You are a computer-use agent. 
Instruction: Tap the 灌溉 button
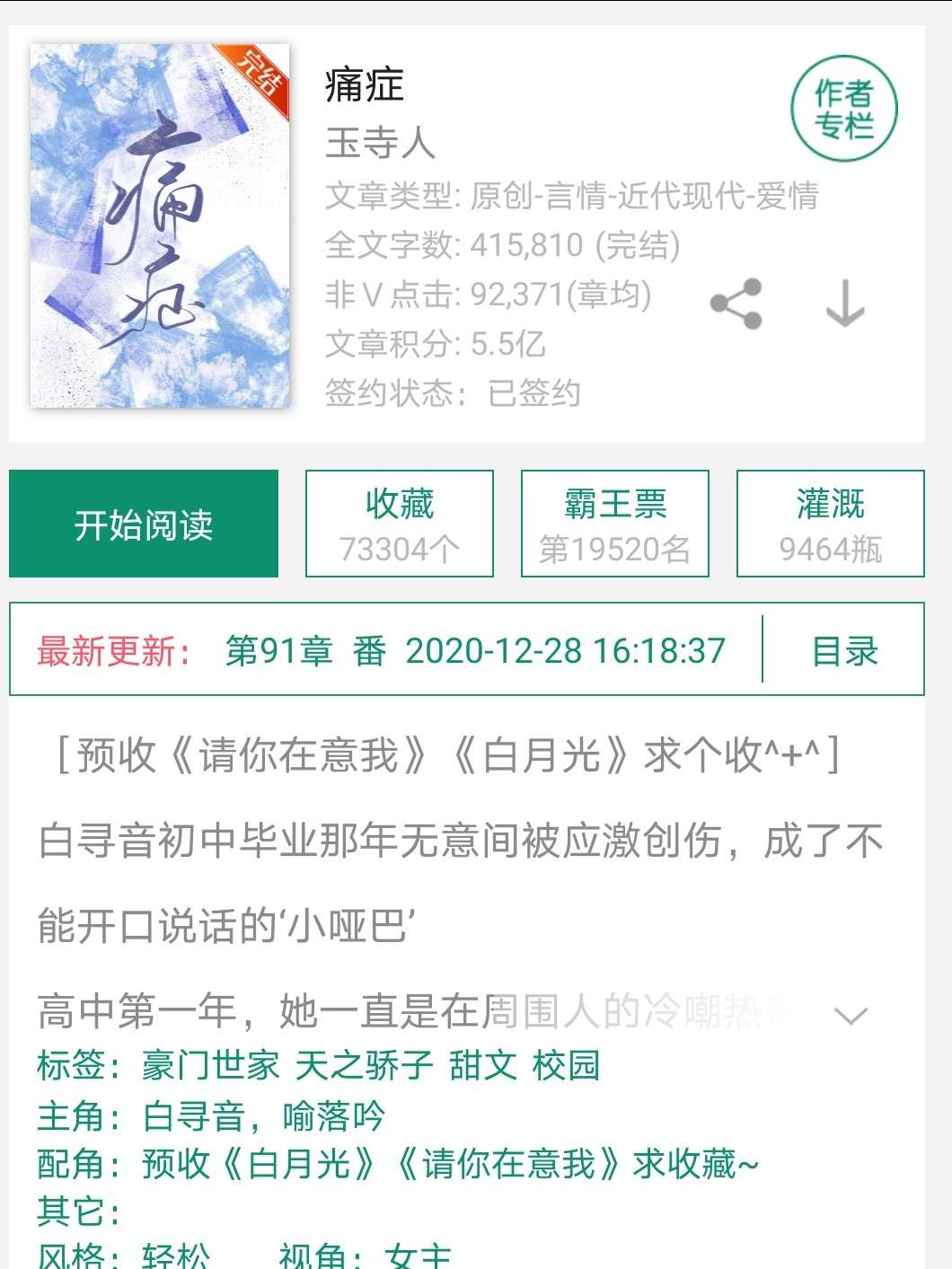[x=830, y=524]
